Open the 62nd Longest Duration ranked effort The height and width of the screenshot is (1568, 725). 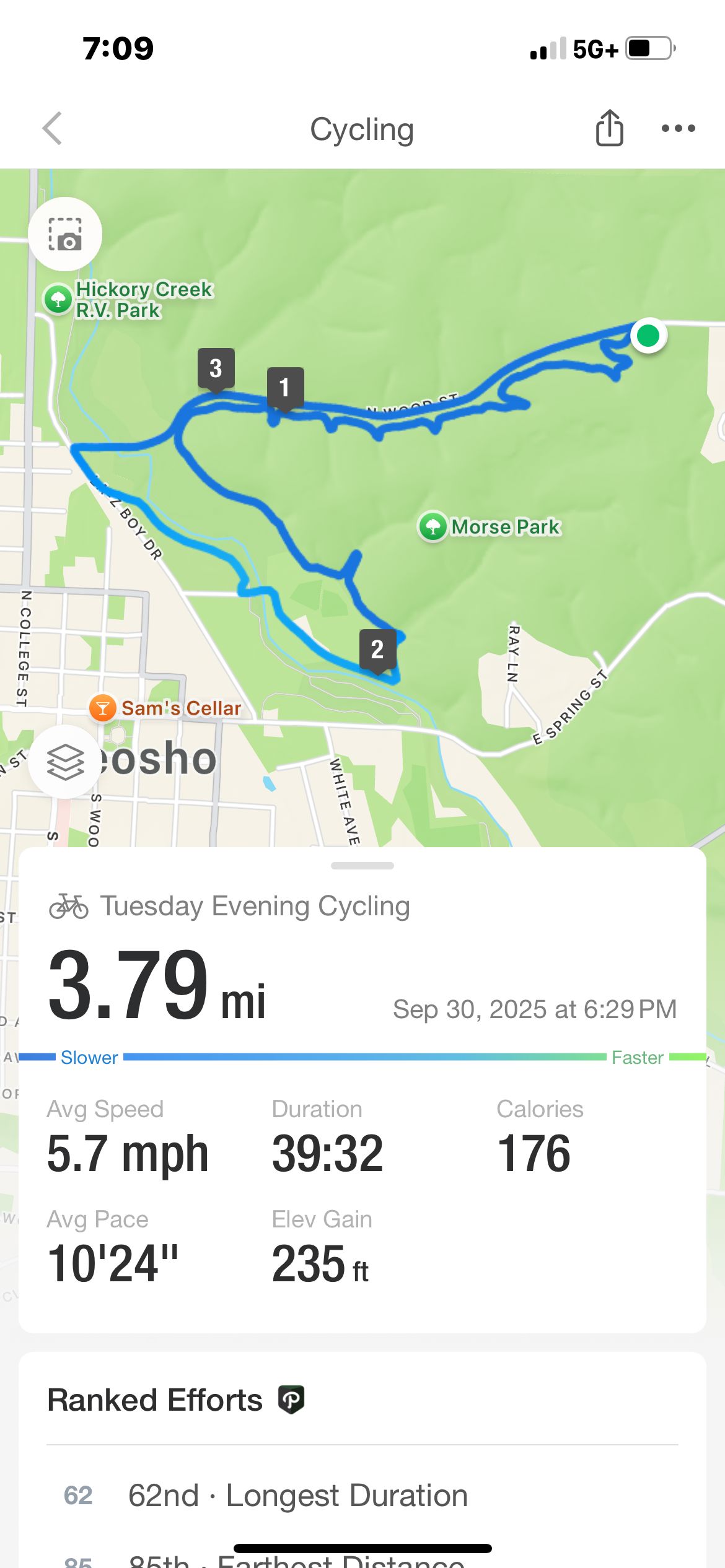pyautogui.click(x=297, y=1495)
